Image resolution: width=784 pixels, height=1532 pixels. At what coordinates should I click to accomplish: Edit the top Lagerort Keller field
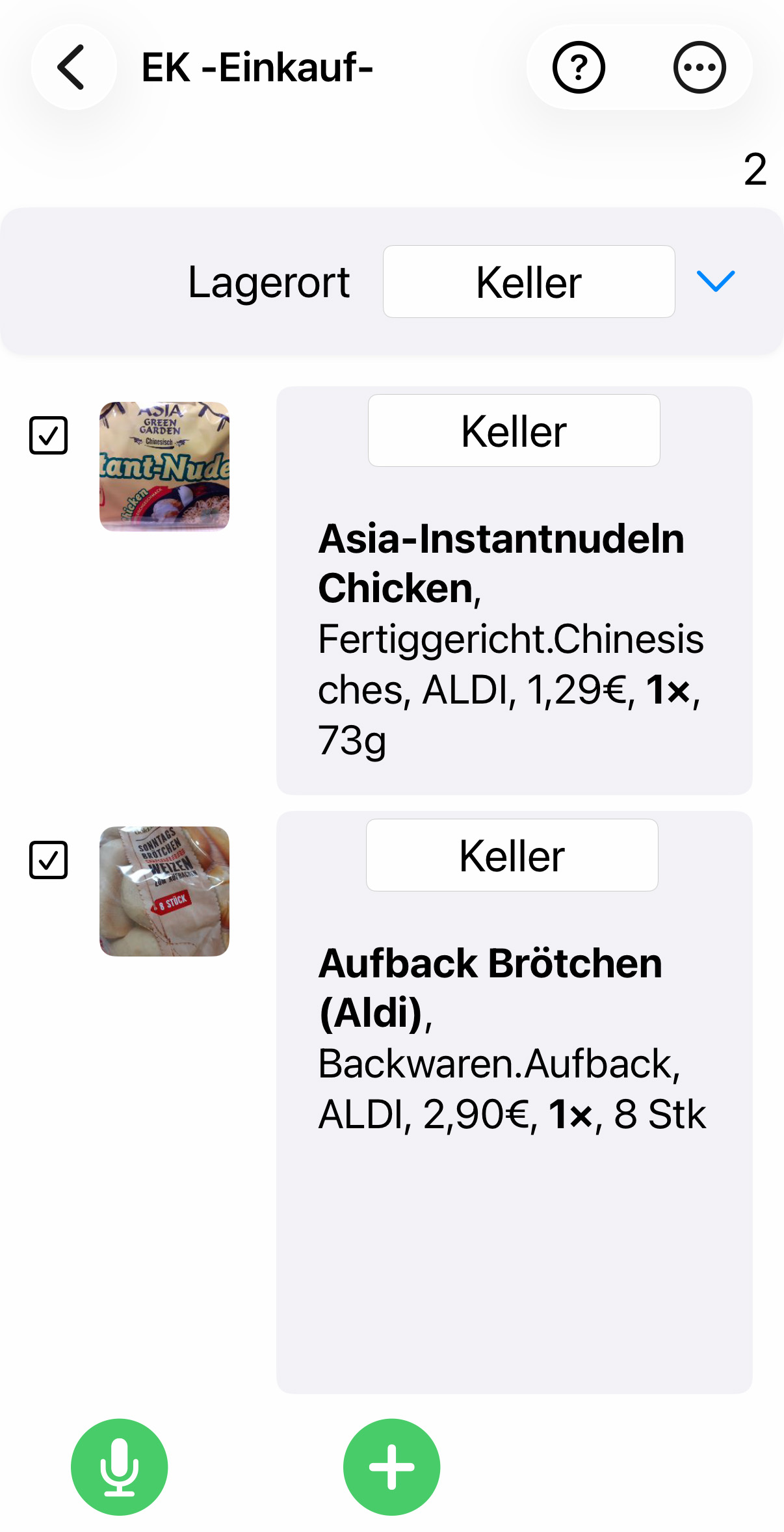pyautogui.click(x=529, y=282)
